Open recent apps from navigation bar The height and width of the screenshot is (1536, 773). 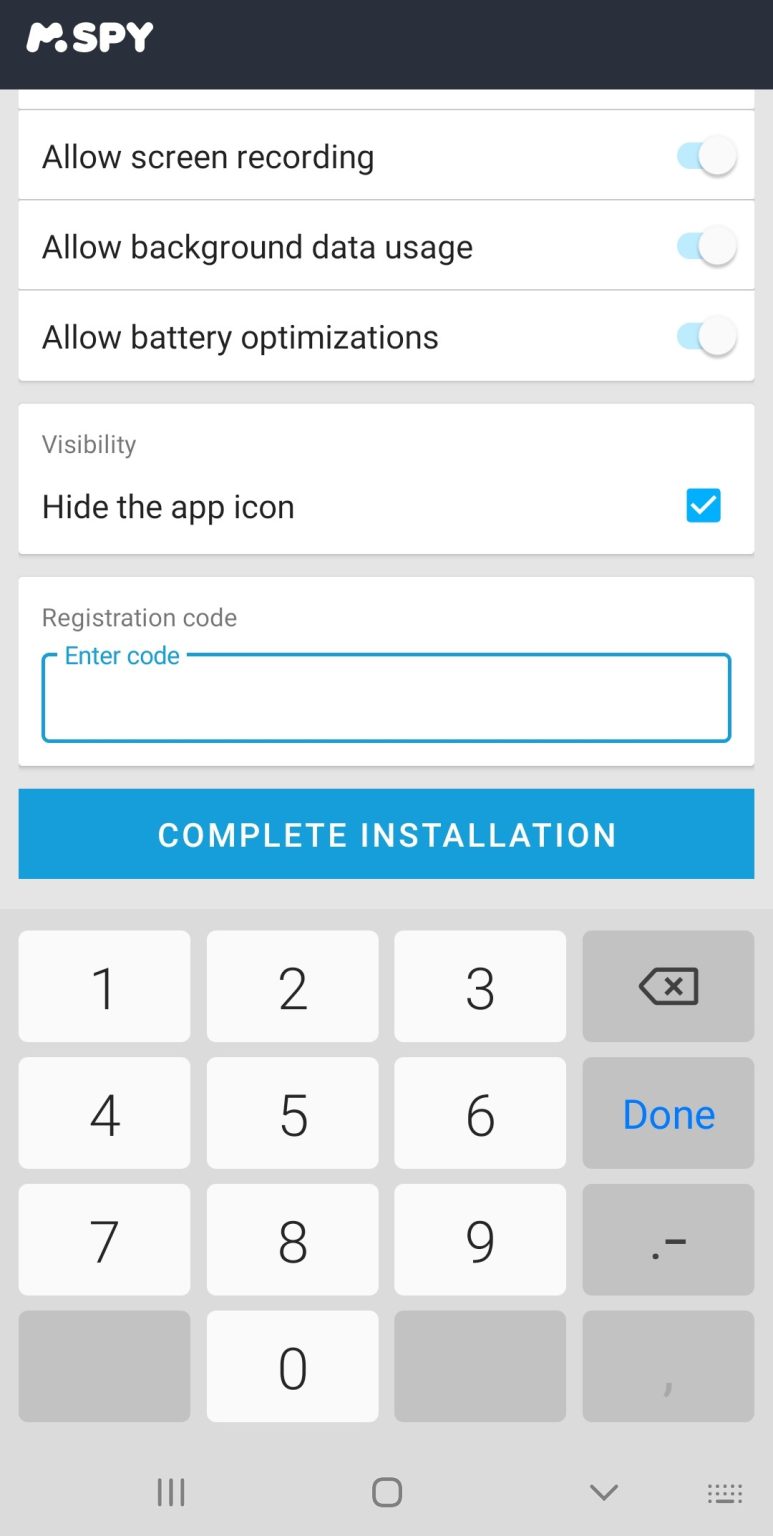pyautogui.click(x=171, y=1493)
